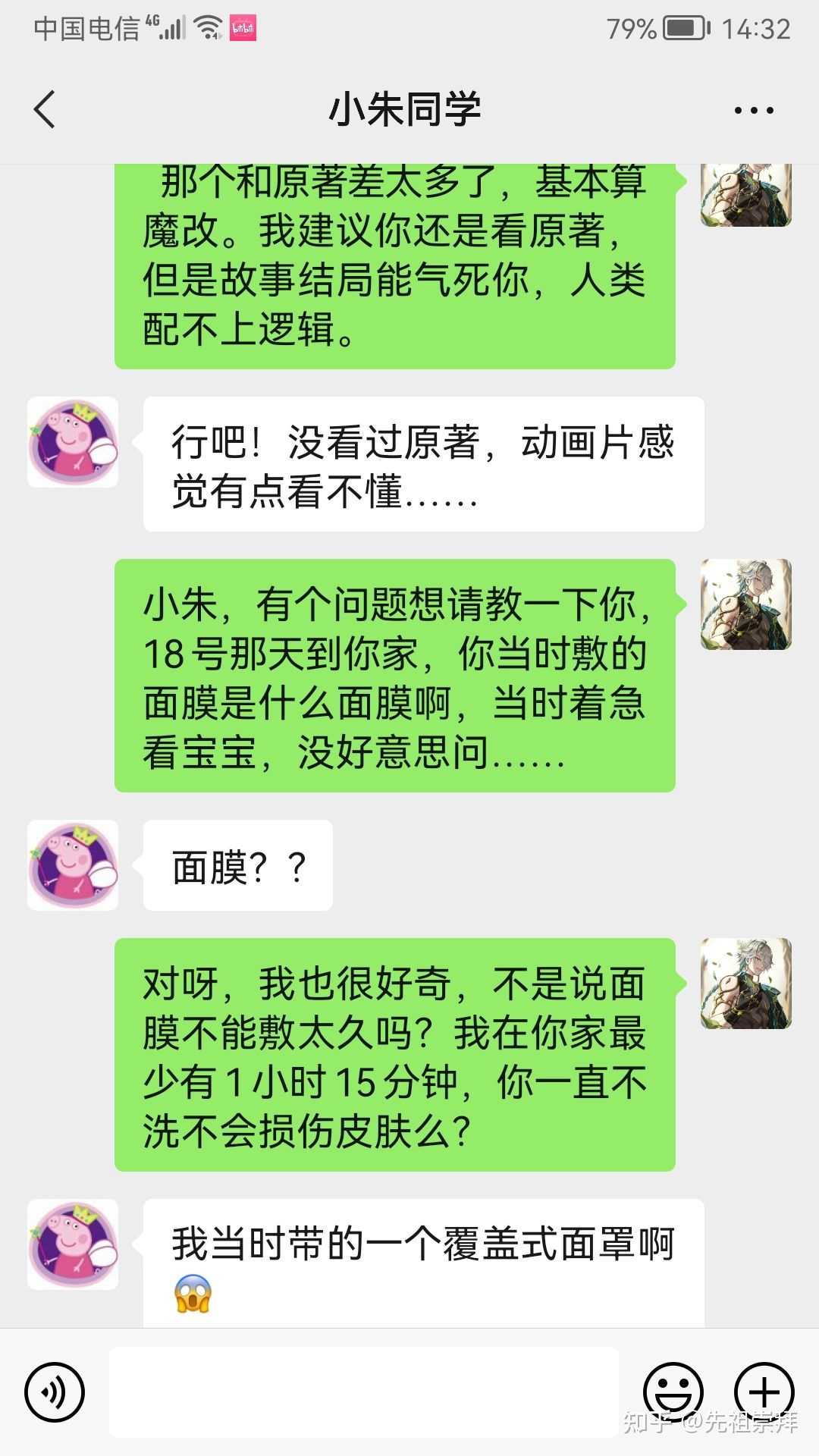Open the chat info three-dot menu

[x=753, y=111]
